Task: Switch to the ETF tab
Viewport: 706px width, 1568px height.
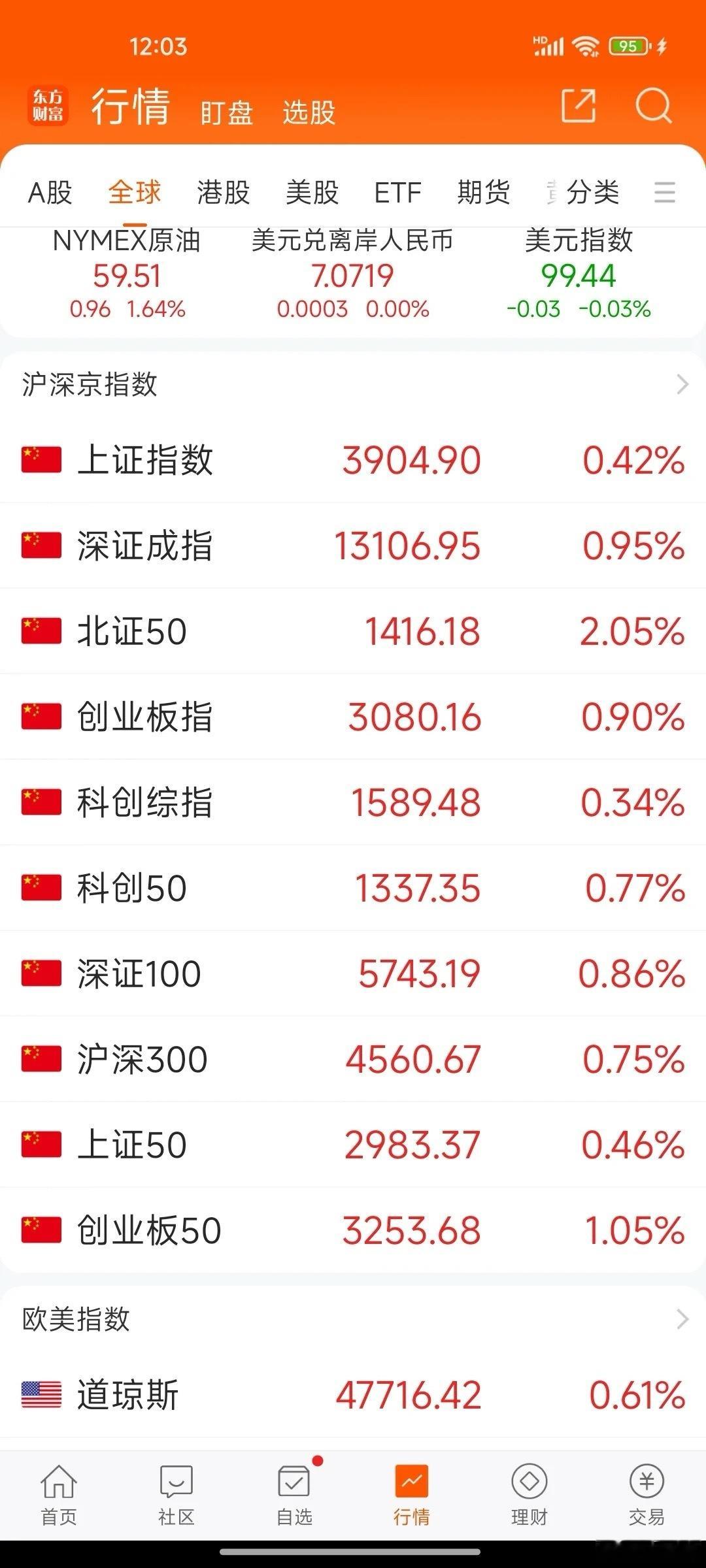Action: click(x=397, y=193)
